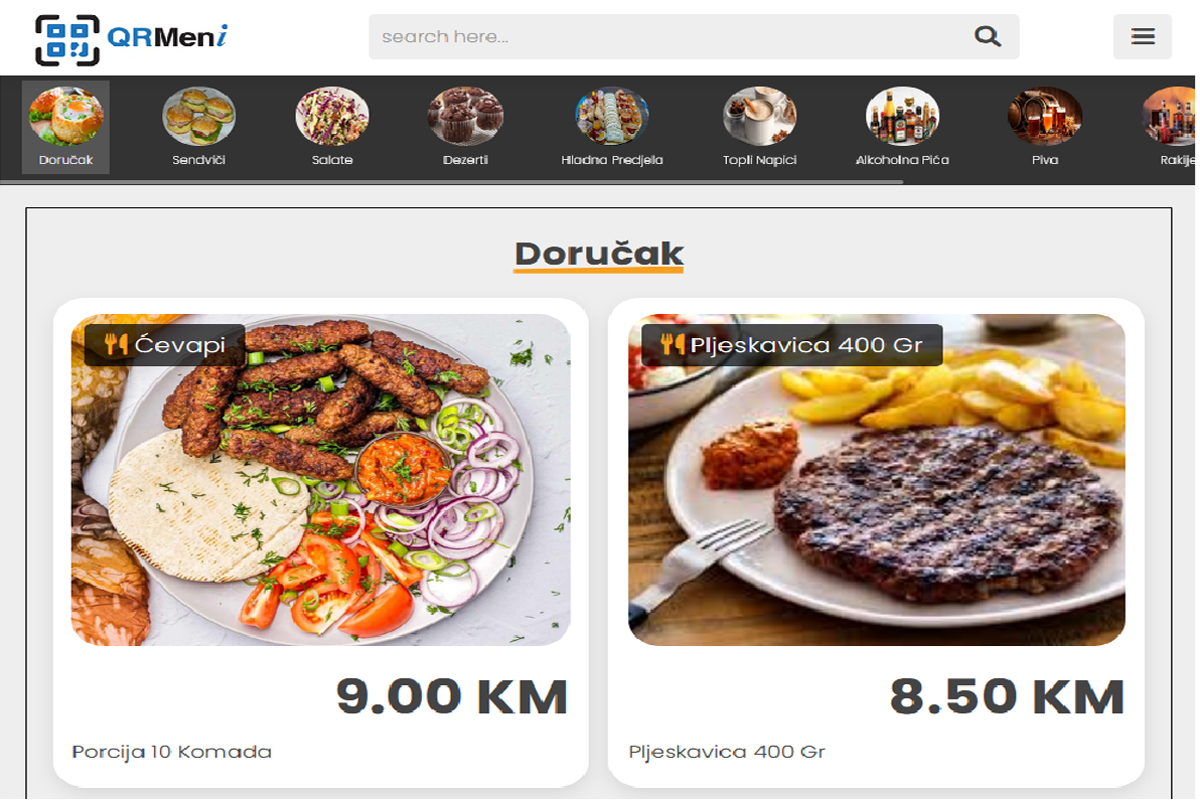This screenshot has width=1200, height=800.
Task: Go to QRMeni home via logo
Action: click(132, 38)
